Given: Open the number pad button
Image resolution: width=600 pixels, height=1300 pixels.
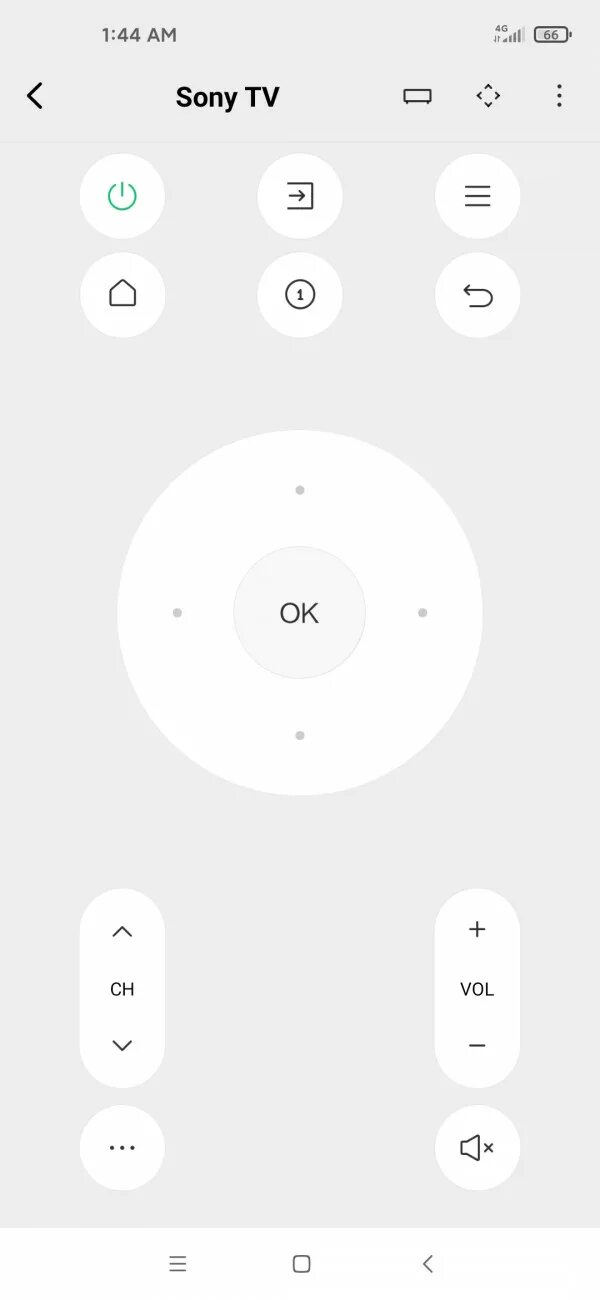Looking at the screenshot, I should coord(300,294).
